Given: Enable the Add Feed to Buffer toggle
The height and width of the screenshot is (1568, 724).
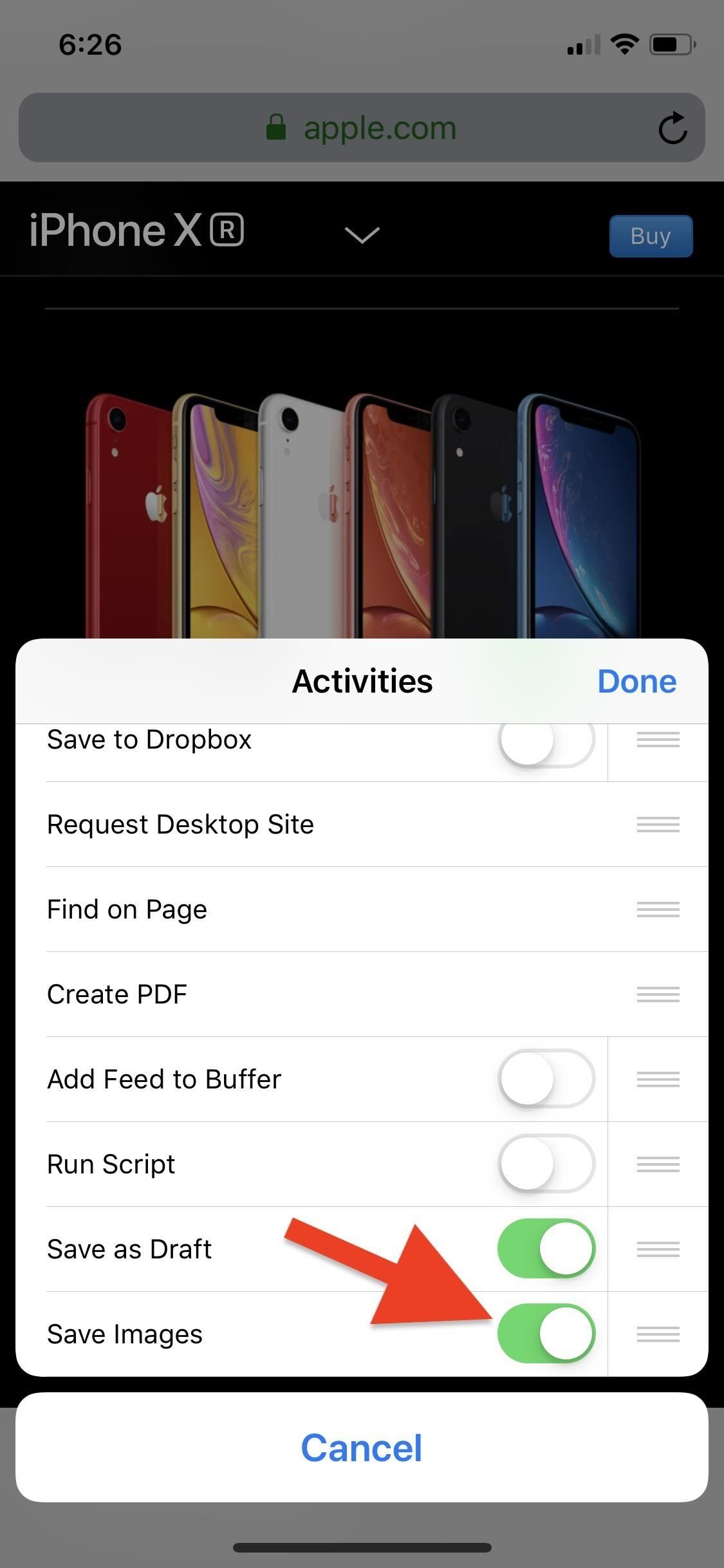Looking at the screenshot, I should point(546,1079).
